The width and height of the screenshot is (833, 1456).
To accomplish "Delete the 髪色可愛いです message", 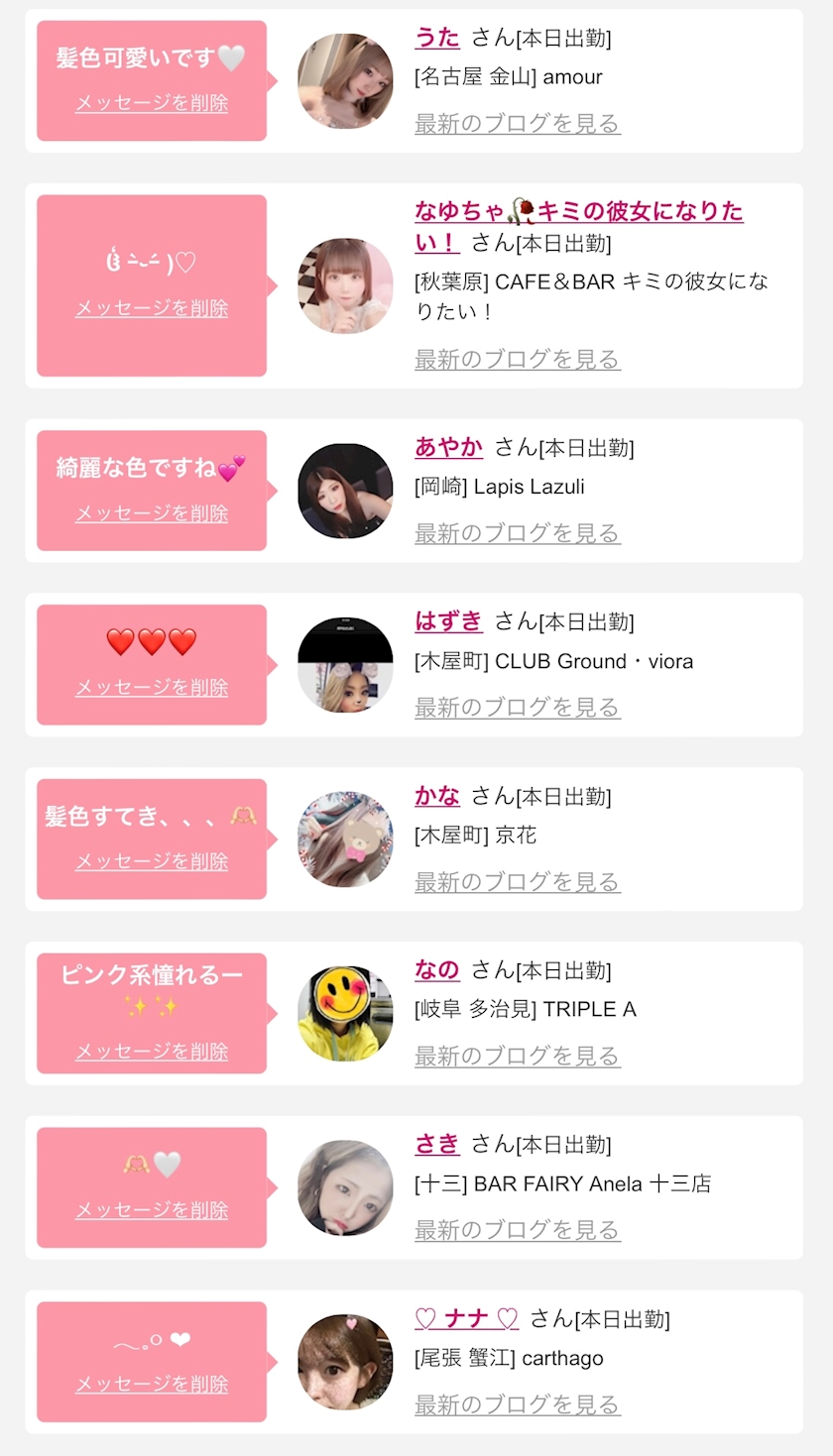I will tap(152, 103).
